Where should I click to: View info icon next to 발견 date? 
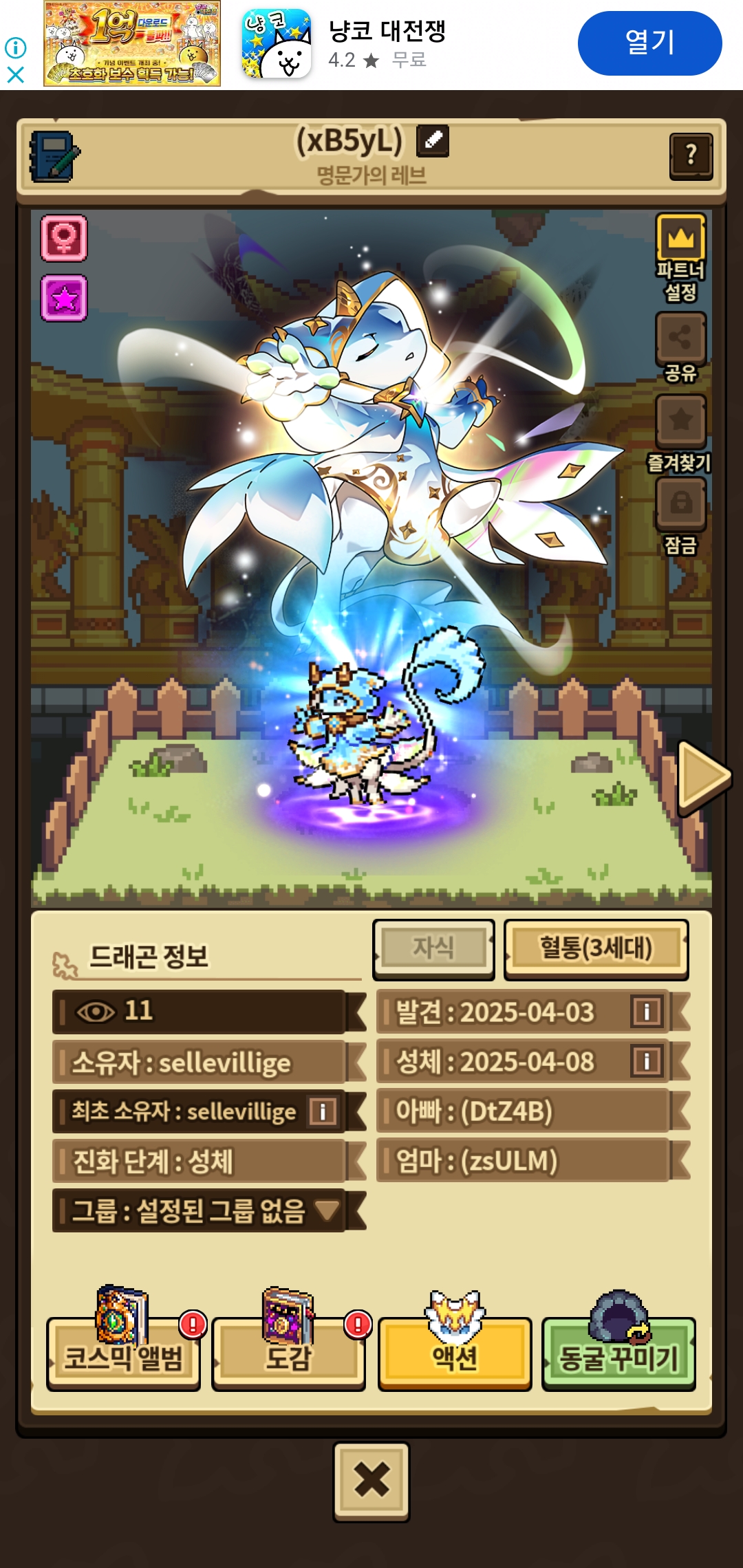[646, 1012]
